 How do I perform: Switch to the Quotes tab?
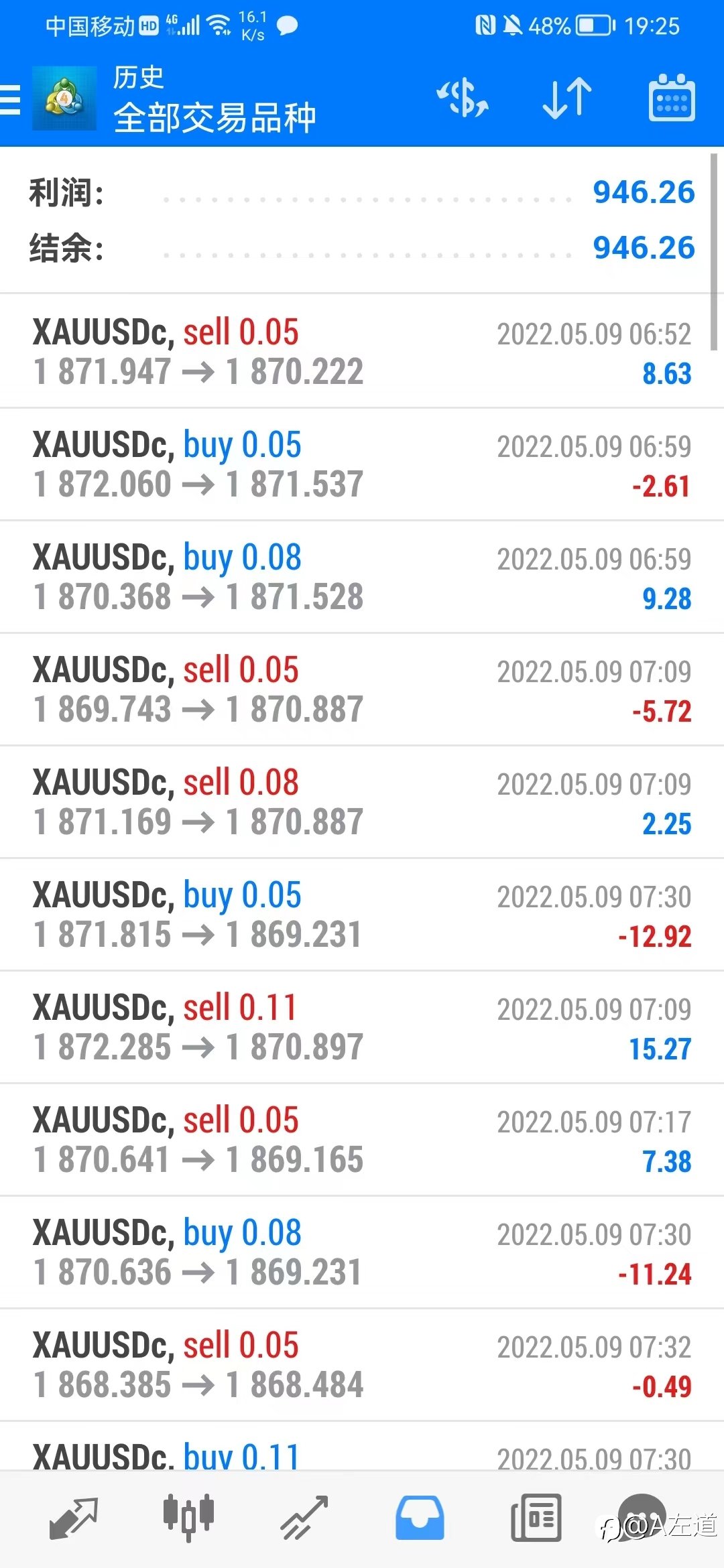[74, 1518]
